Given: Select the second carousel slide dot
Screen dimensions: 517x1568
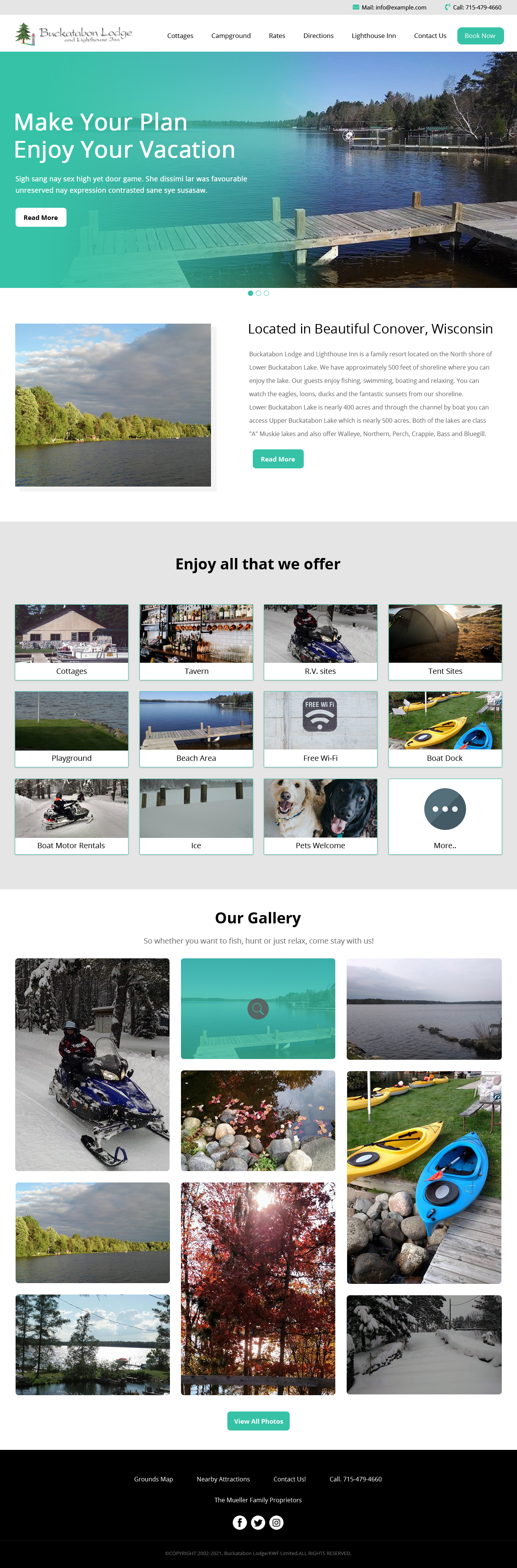Looking at the screenshot, I should click(258, 293).
